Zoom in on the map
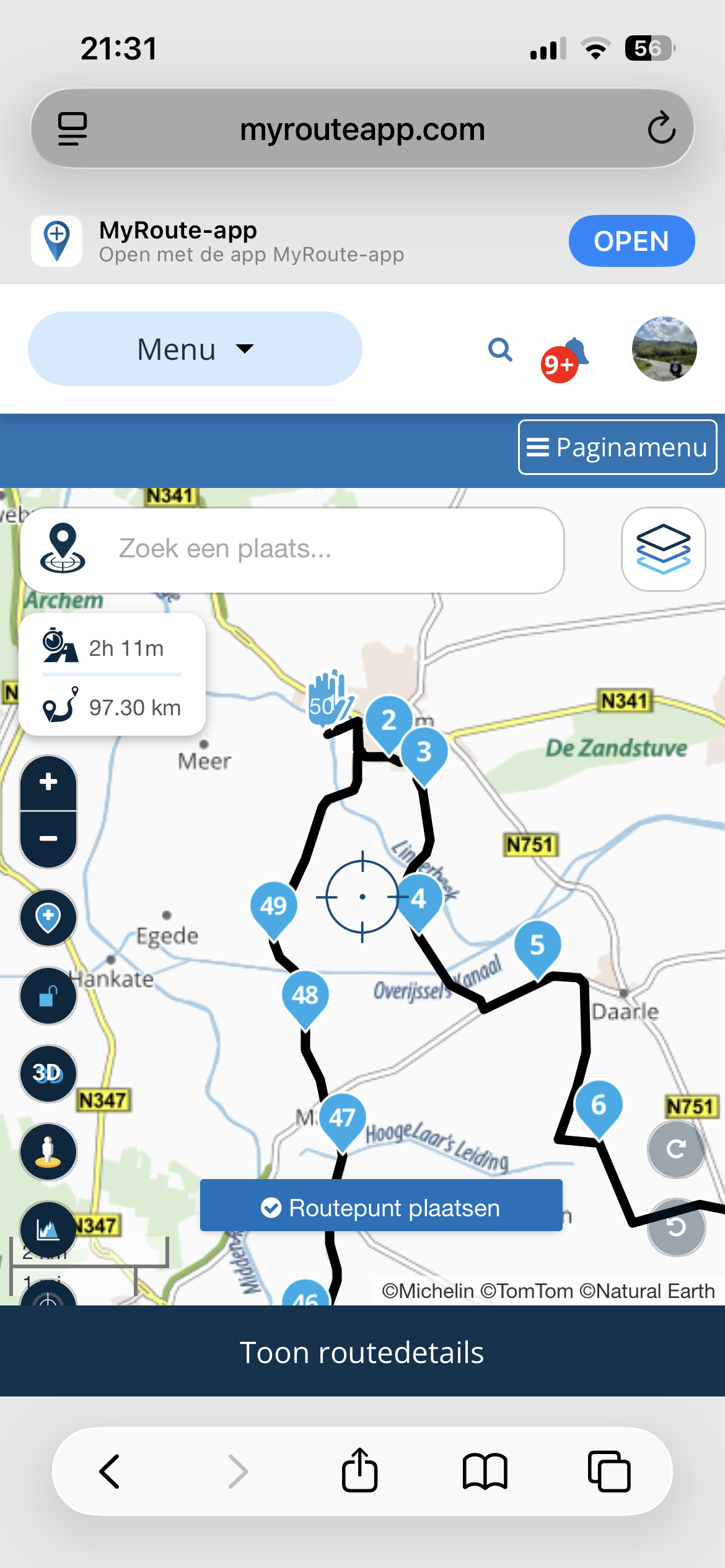The width and height of the screenshot is (725, 1568). click(x=48, y=783)
